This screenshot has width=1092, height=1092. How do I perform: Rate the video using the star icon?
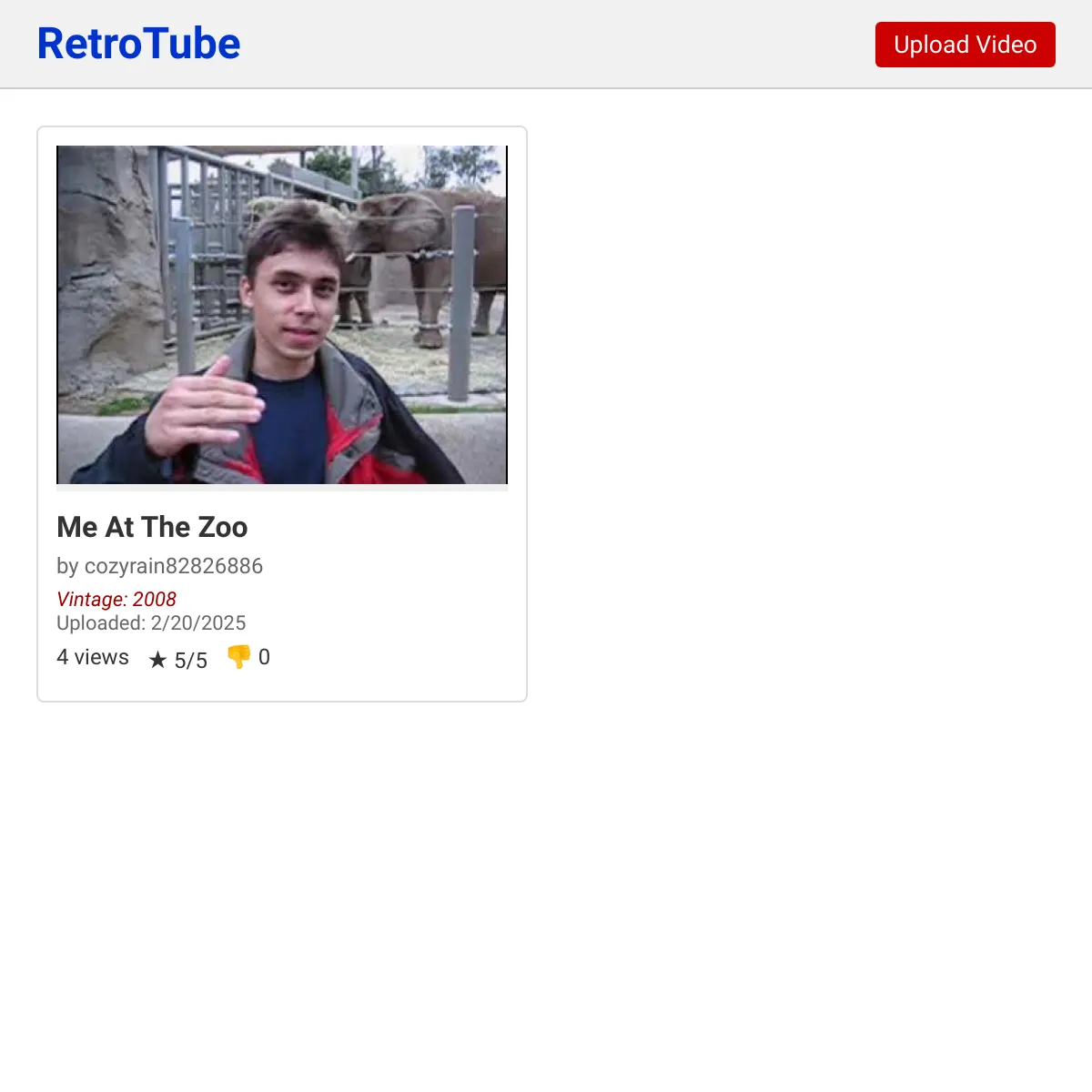tap(158, 660)
